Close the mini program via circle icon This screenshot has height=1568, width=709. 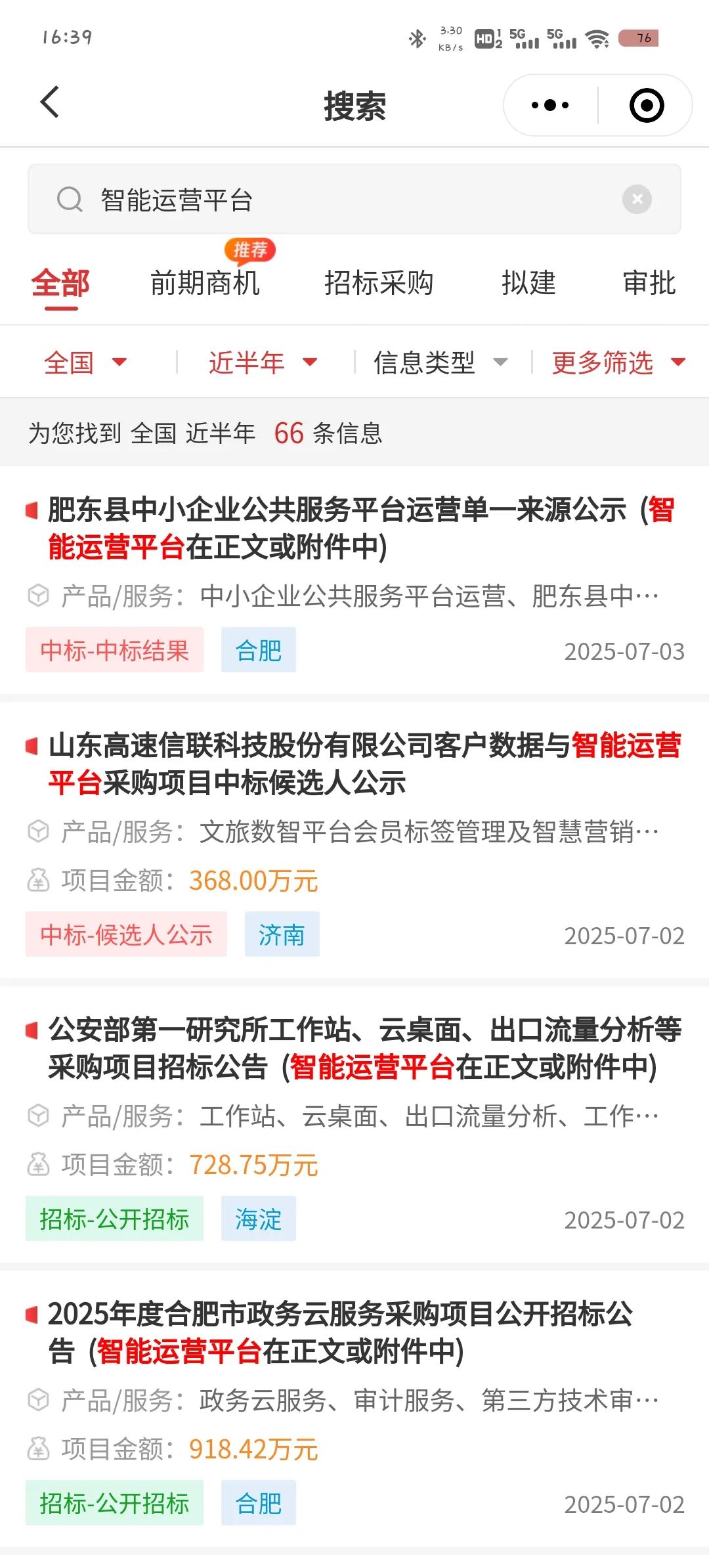click(x=646, y=105)
